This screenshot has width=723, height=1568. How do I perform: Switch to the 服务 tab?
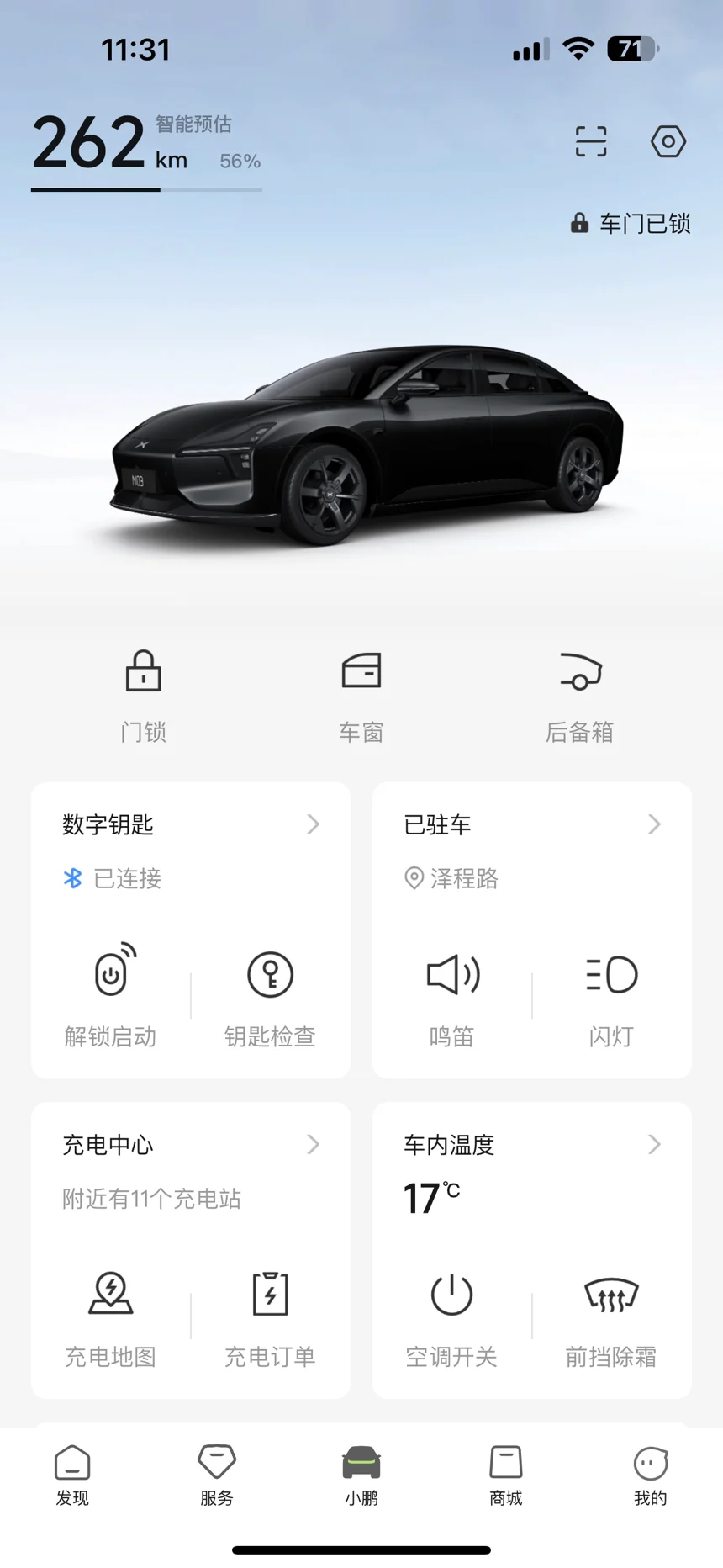coord(217,1475)
